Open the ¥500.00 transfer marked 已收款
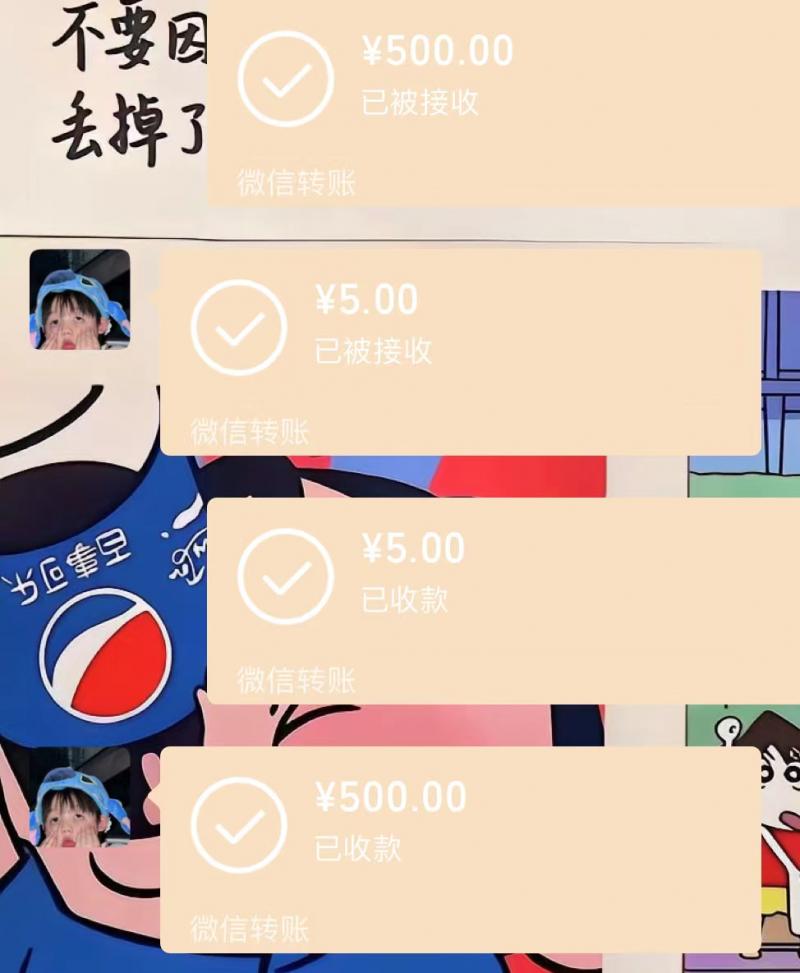800x973 pixels. pos(460,848)
